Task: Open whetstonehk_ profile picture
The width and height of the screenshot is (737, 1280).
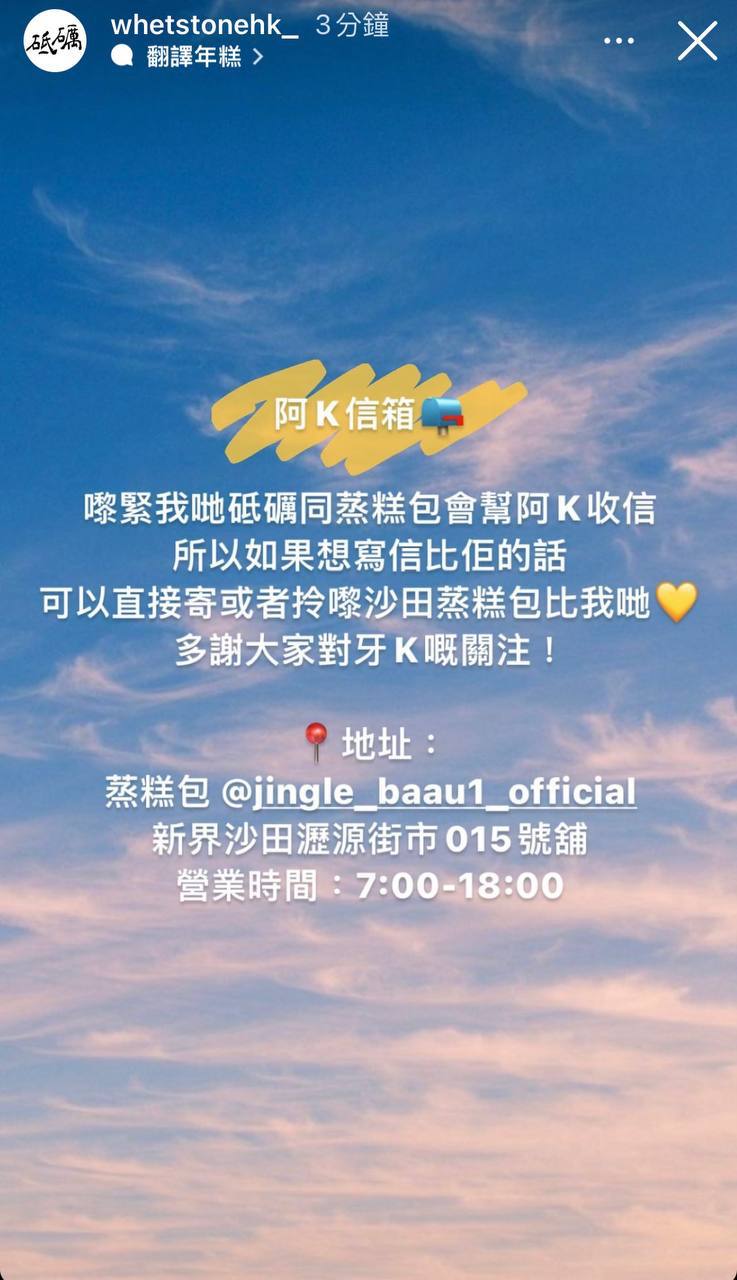Action: click(x=55, y=41)
